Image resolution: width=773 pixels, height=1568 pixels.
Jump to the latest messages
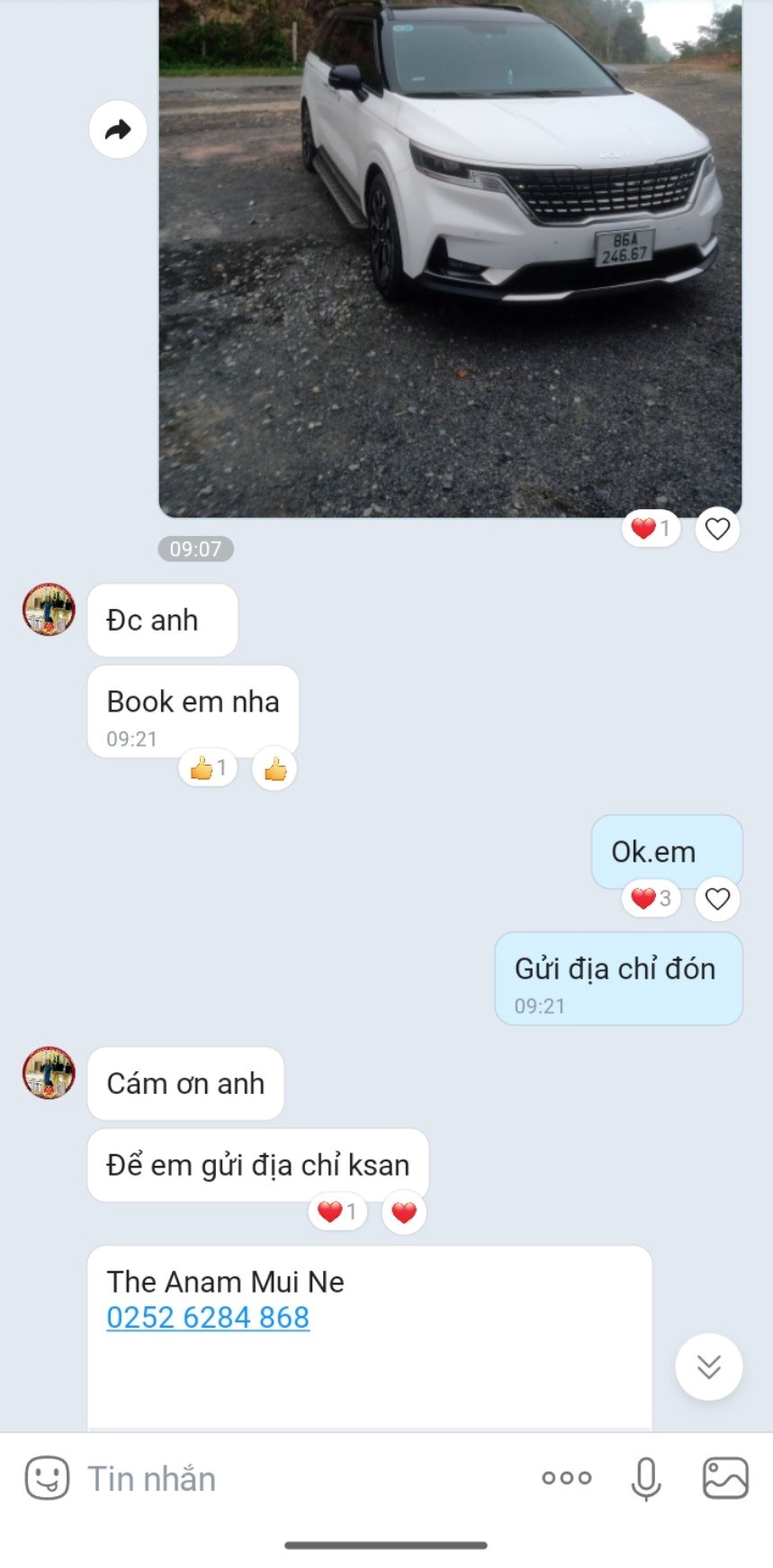coord(709,1367)
